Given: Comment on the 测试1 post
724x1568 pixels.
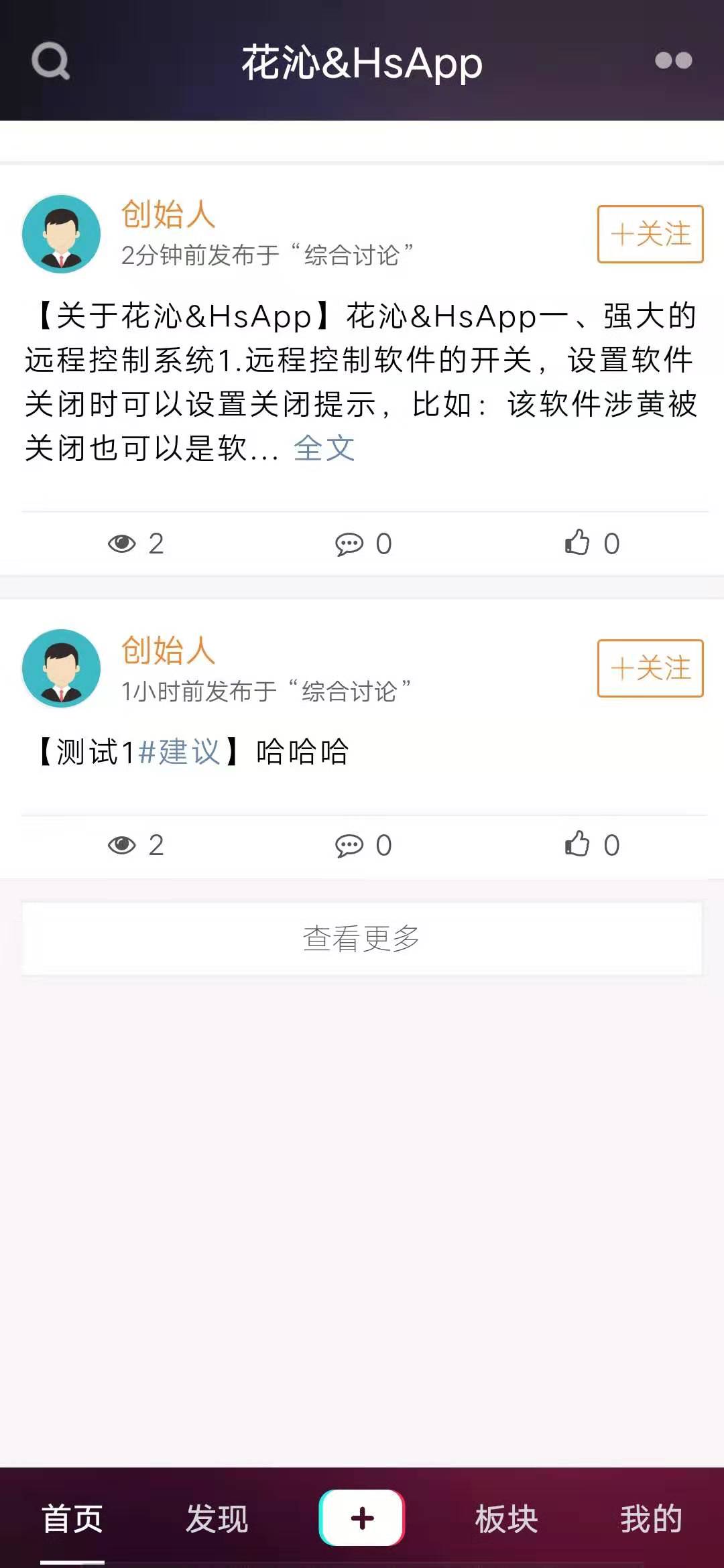Looking at the screenshot, I should click(363, 845).
